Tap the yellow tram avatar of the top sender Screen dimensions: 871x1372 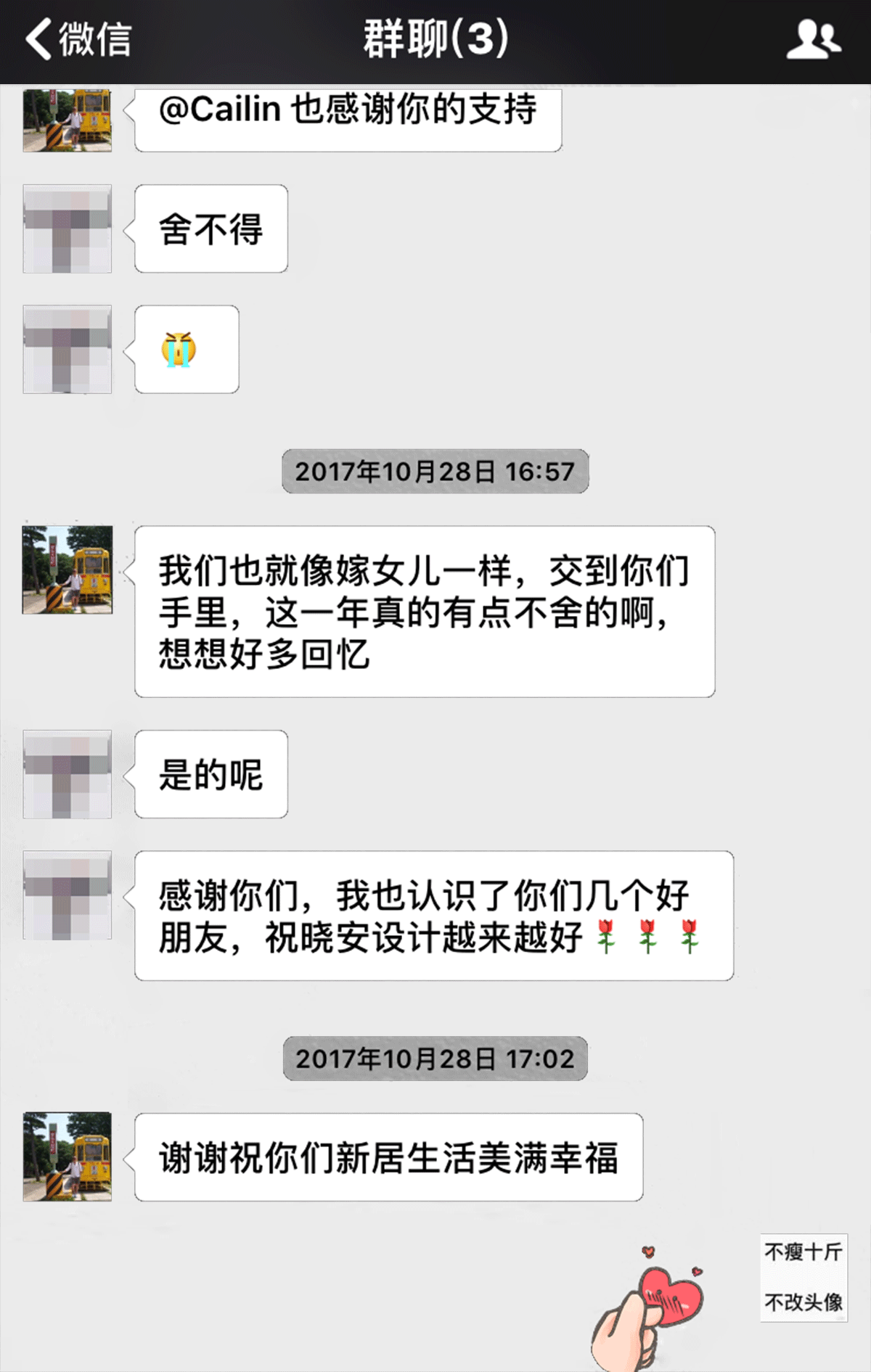(x=68, y=120)
